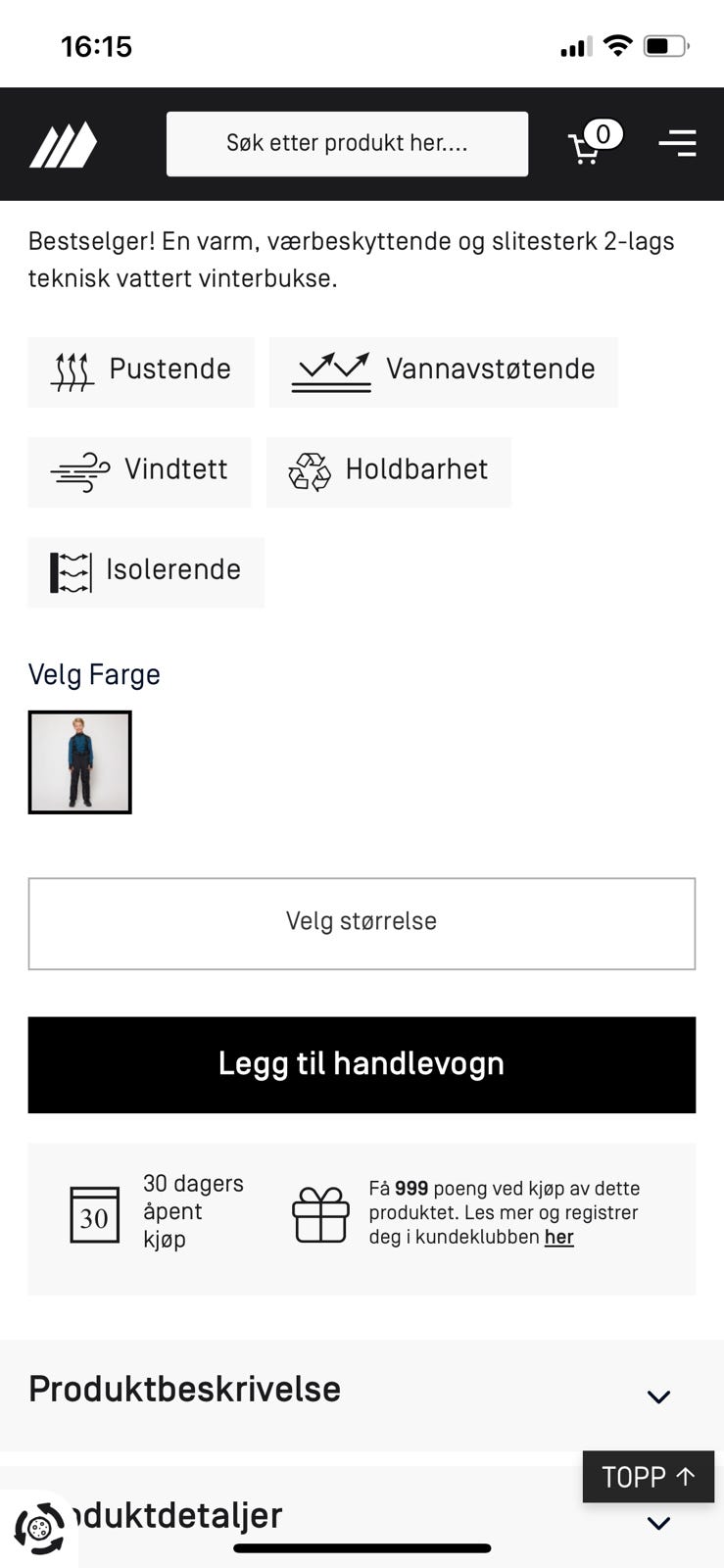Open the Velg størrelse size selector
This screenshot has height=1568, width=724.
362,922
